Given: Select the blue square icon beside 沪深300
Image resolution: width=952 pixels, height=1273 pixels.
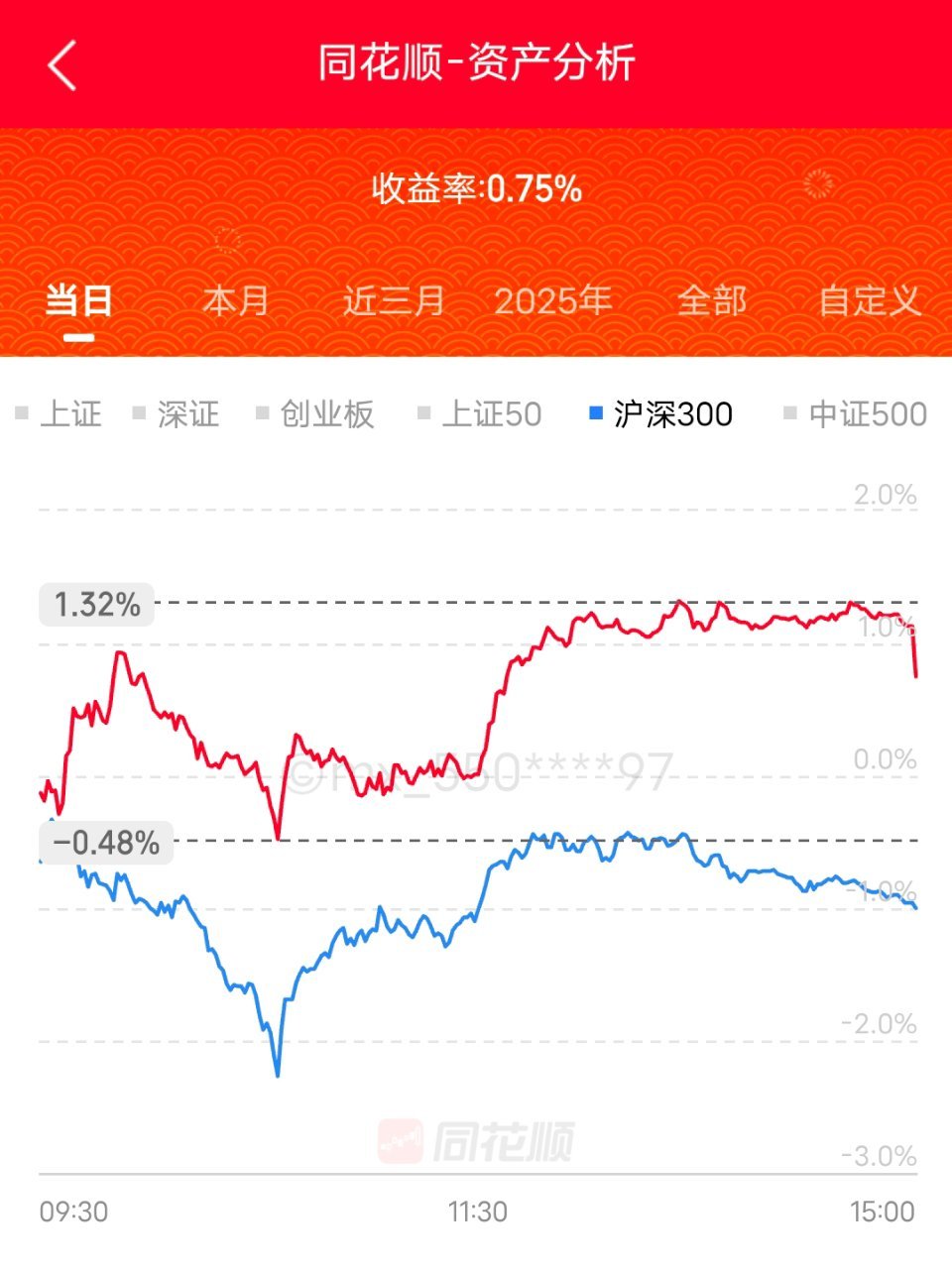Looking at the screenshot, I should pos(595,412).
